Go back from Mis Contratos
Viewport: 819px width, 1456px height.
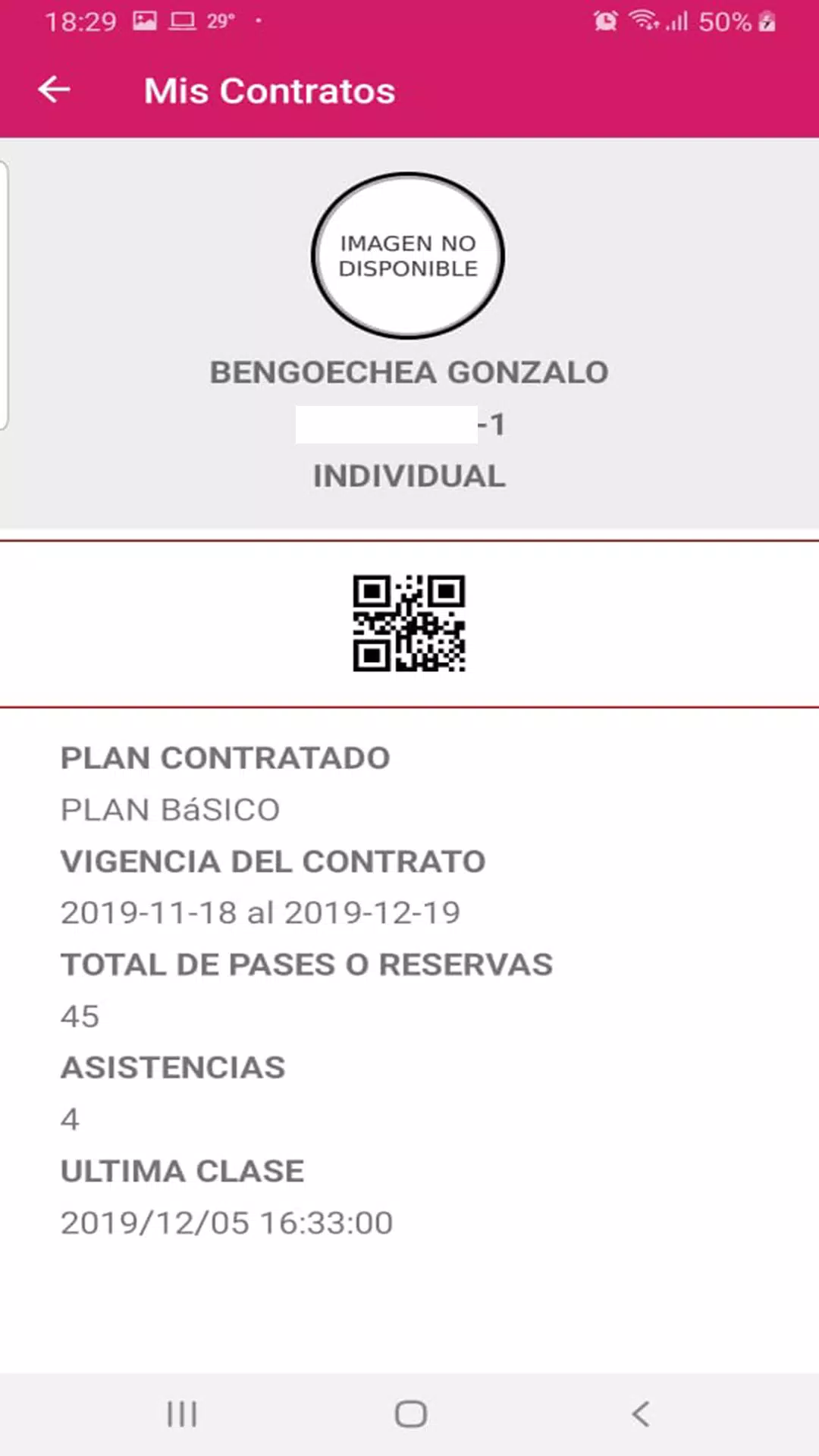54,89
